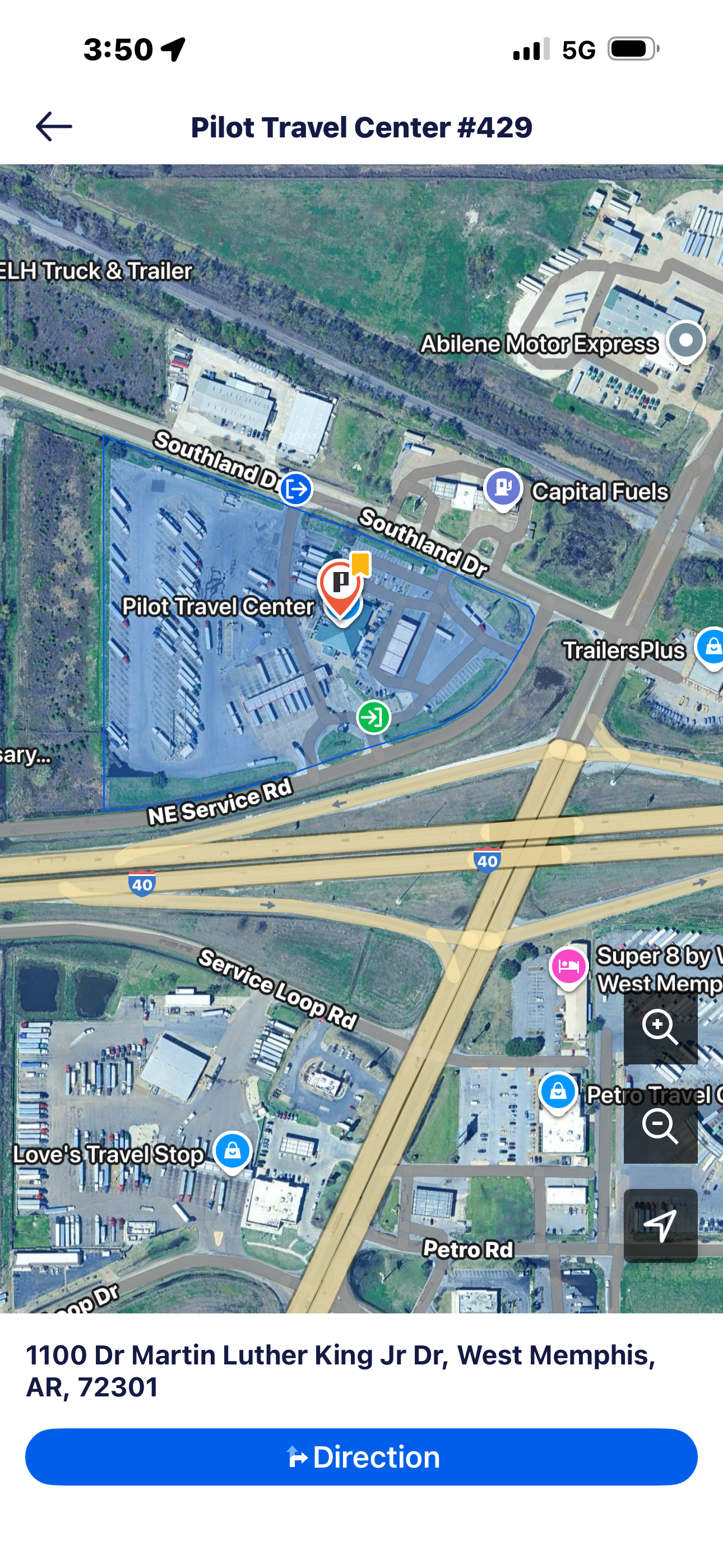Select the Abilene Motor Express marker
This screenshot has height=1568, width=723.
coord(686,341)
